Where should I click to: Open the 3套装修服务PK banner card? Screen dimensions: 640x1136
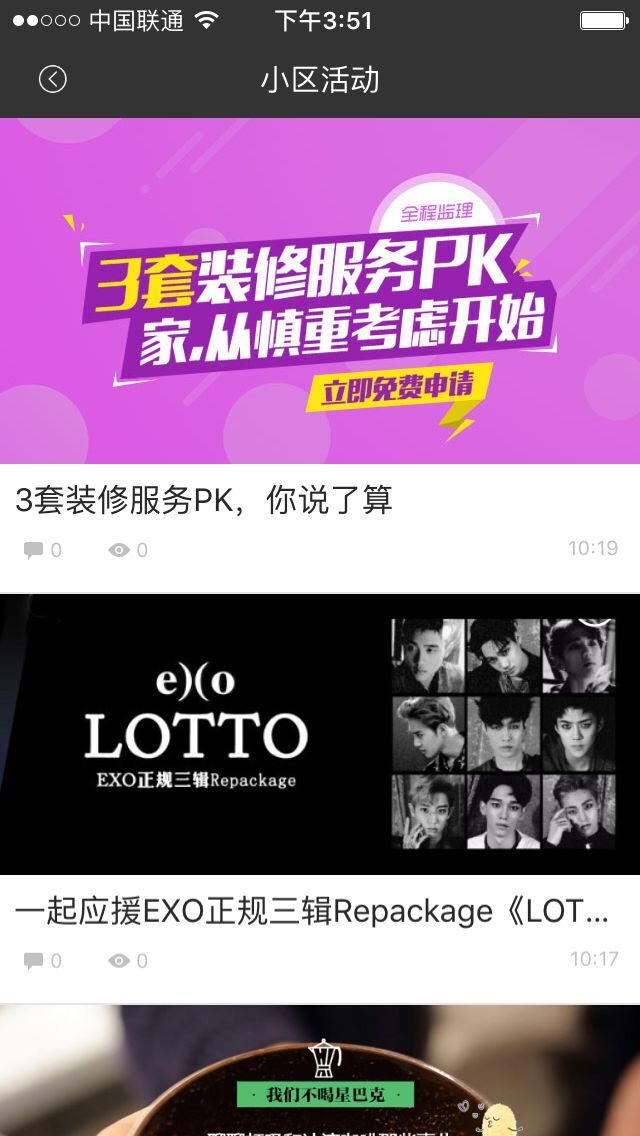pyautogui.click(x=320, y=291)
